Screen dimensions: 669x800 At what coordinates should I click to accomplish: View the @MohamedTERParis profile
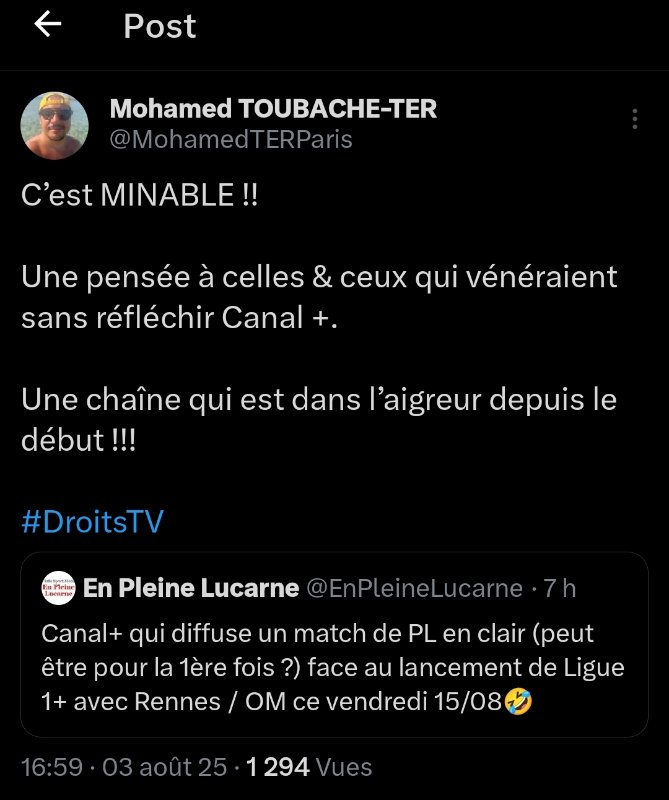click(230, 139)
